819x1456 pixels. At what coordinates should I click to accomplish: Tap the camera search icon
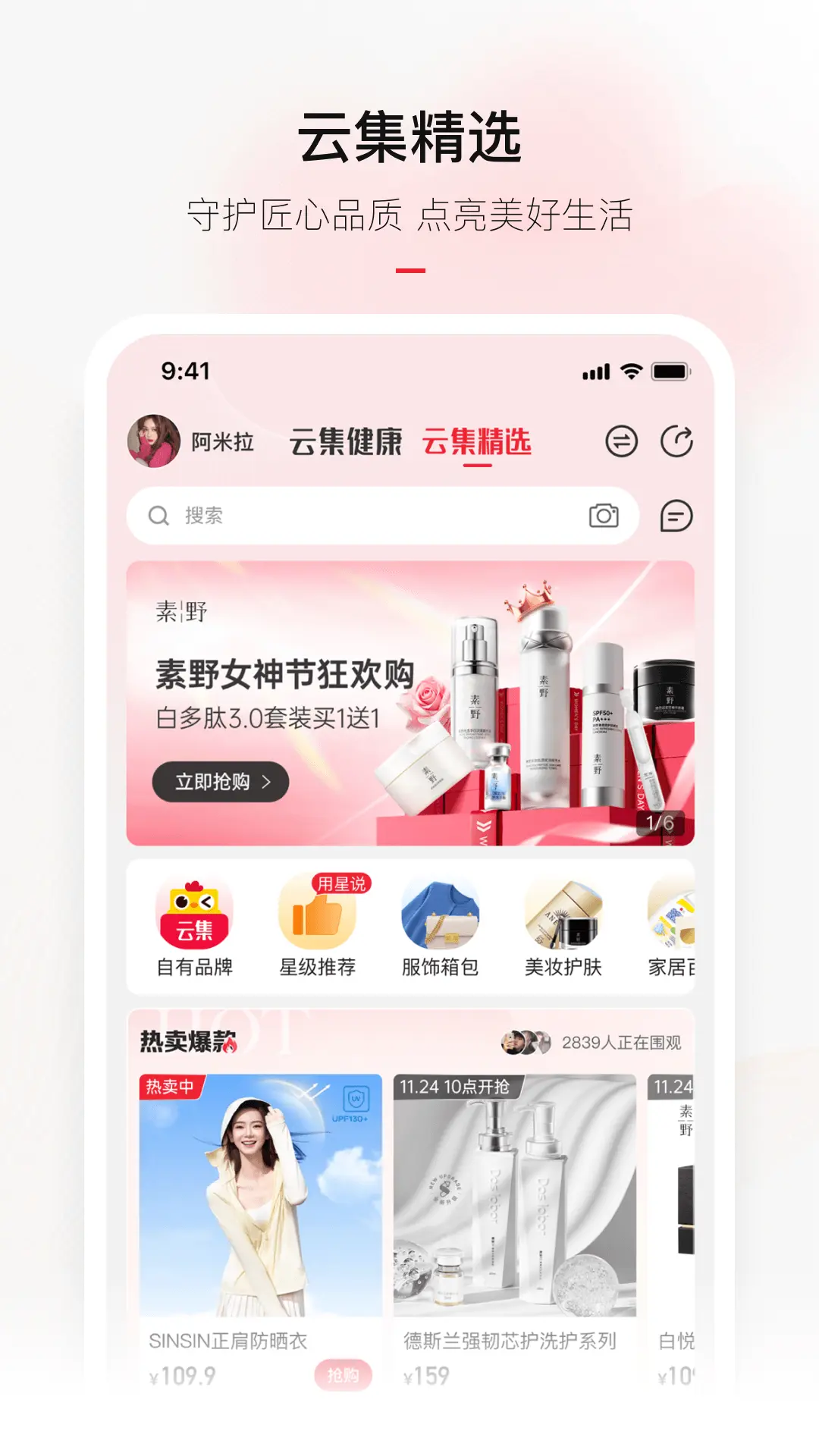point(604,514)
